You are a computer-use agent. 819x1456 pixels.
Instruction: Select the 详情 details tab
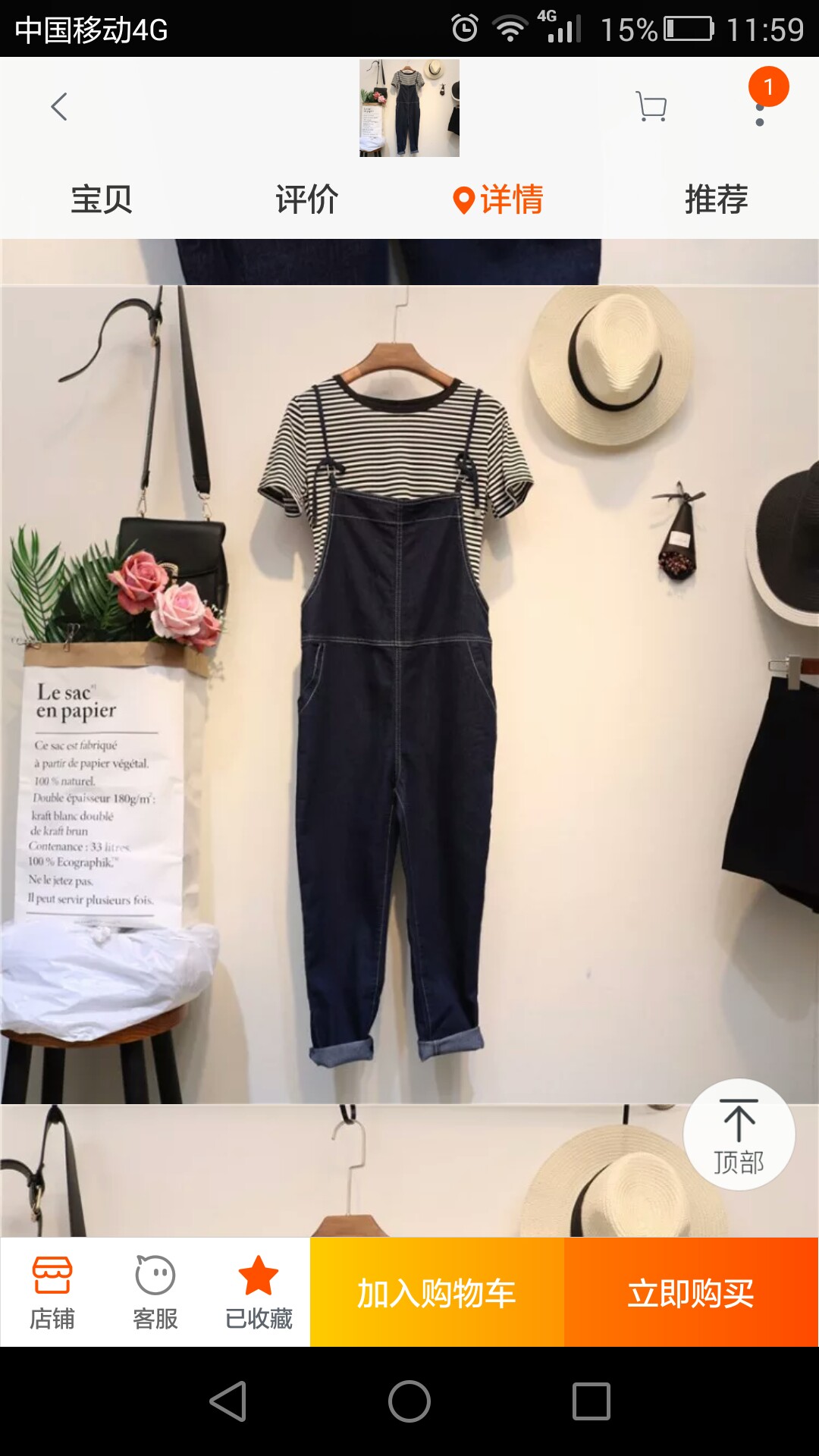[498, 199]
